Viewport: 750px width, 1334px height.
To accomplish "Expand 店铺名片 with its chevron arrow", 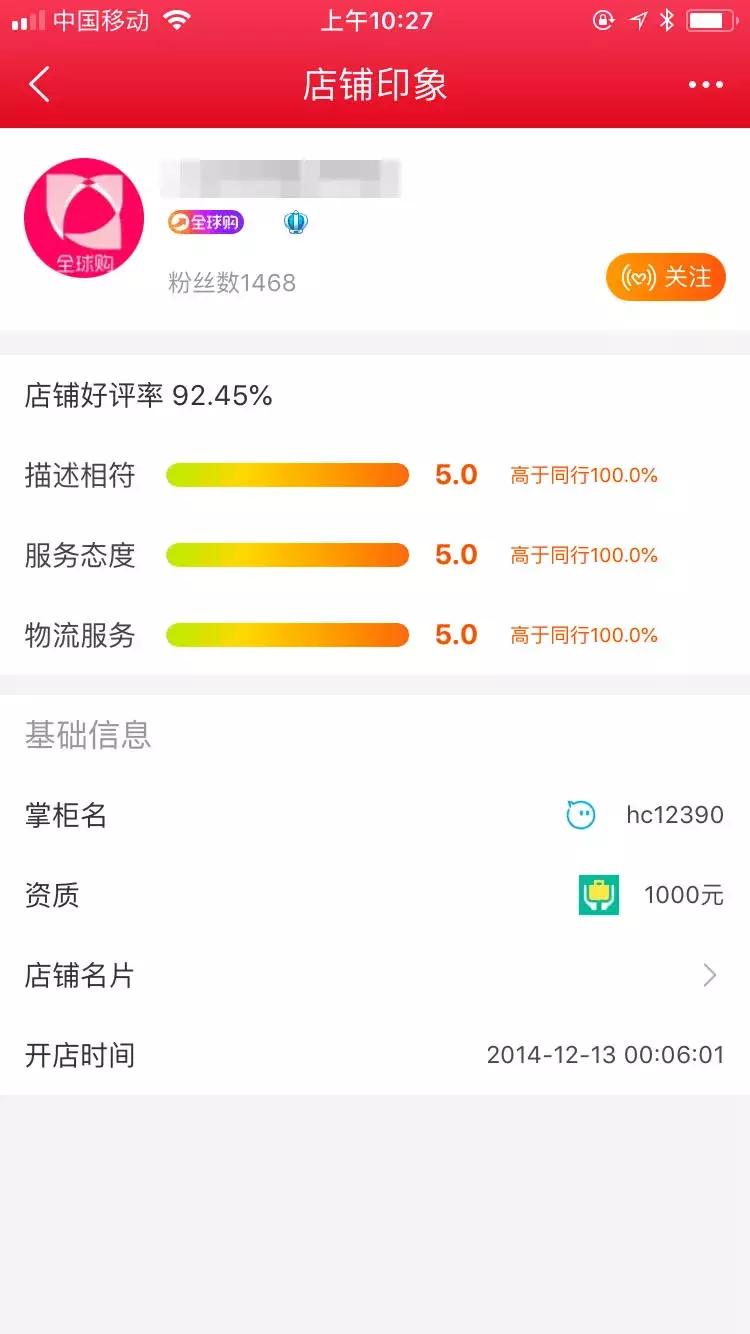I will point(710,975).
